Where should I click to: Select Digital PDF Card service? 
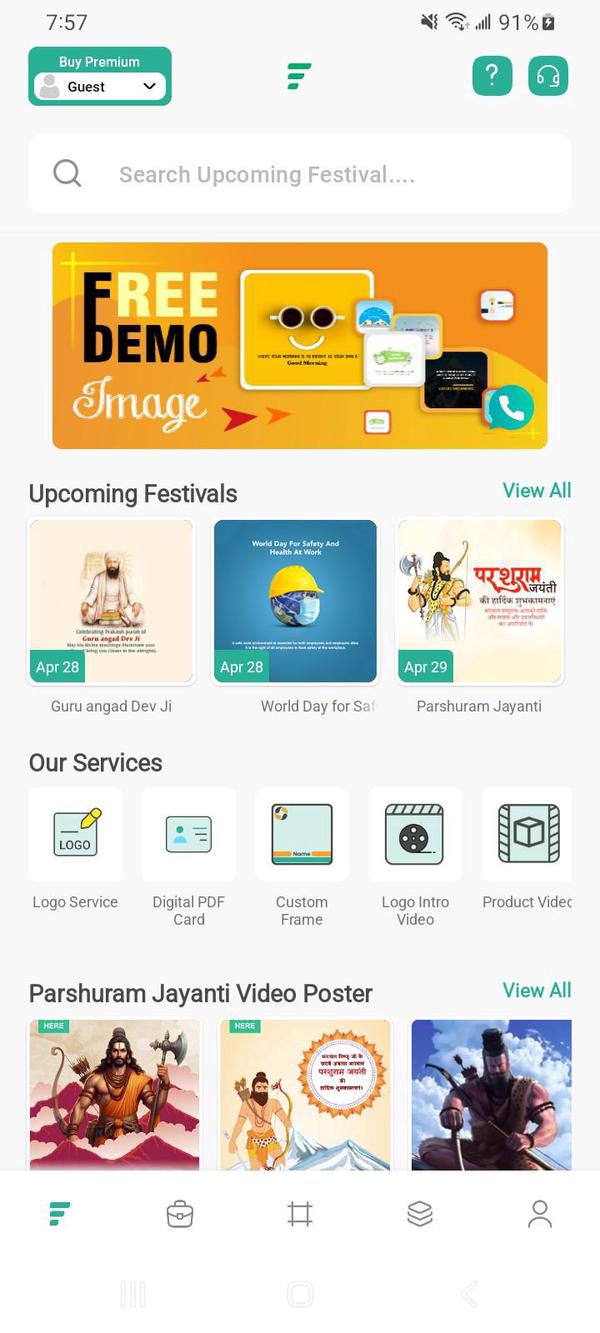click(x=189, y=835)
